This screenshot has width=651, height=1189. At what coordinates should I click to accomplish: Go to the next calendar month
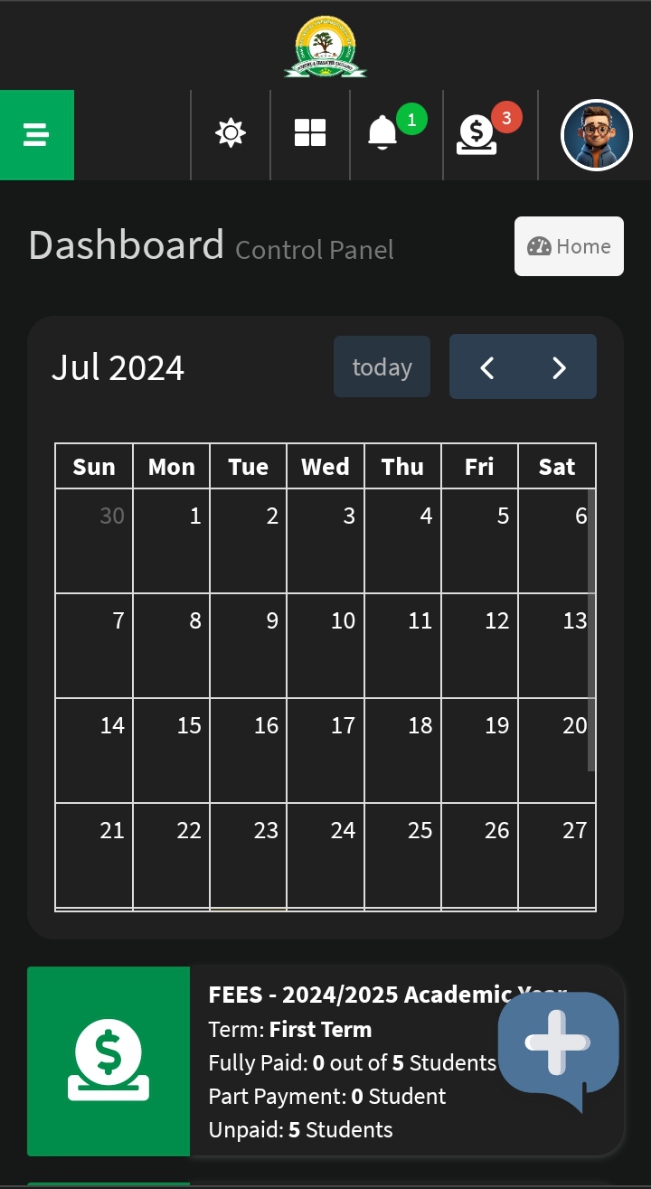[x=559, y=367]
